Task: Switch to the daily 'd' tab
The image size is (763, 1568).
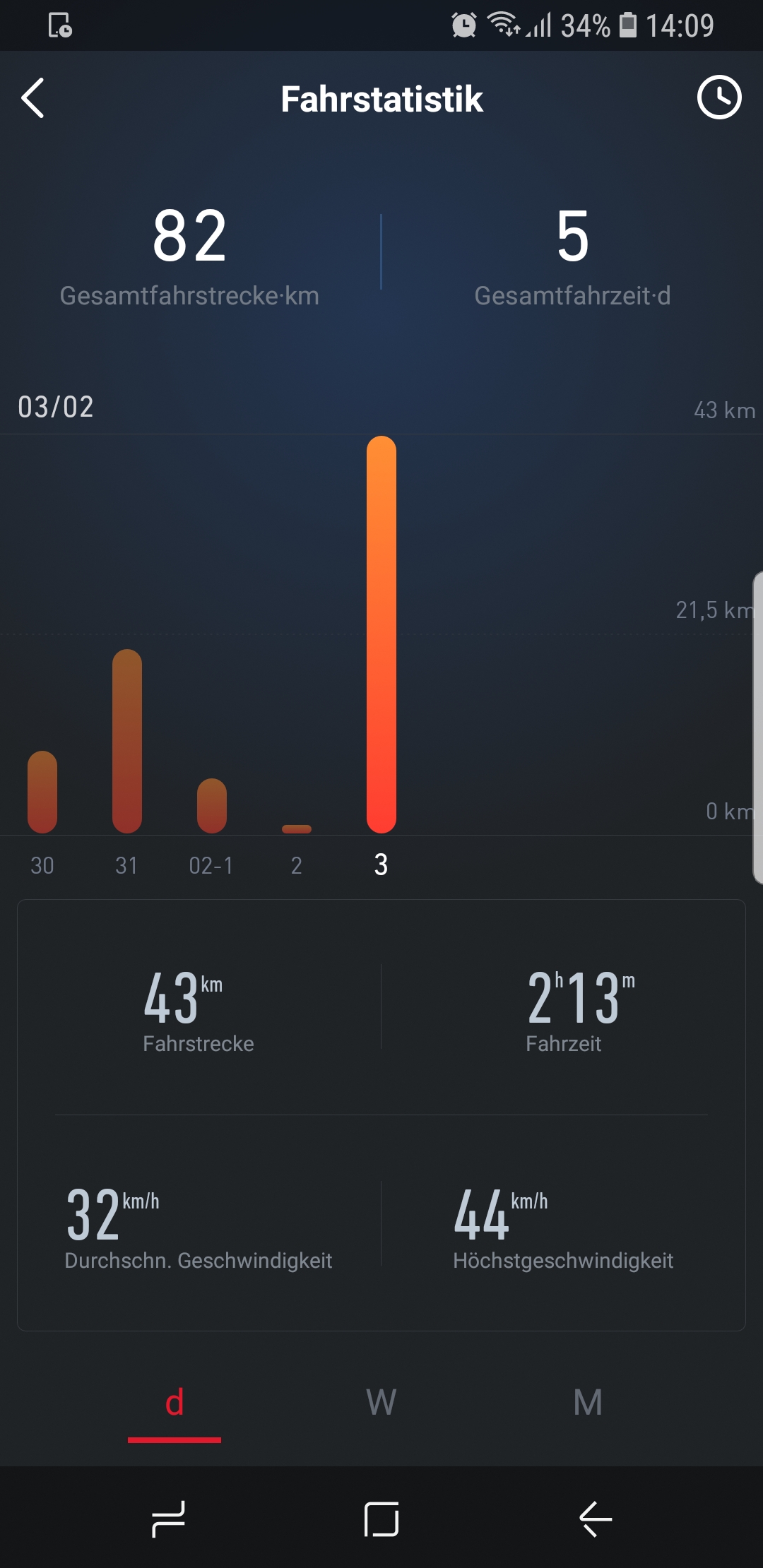Action: [175, 1403]
